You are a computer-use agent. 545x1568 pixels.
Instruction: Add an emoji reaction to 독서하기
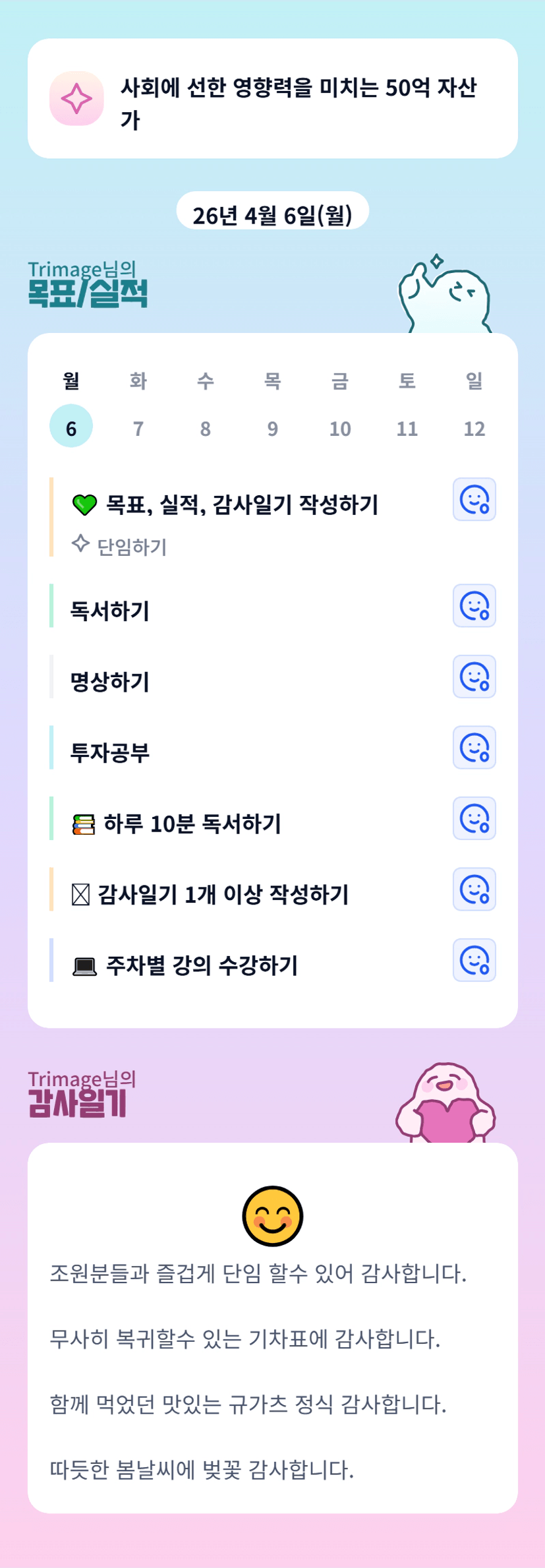(x=474, y=605)
